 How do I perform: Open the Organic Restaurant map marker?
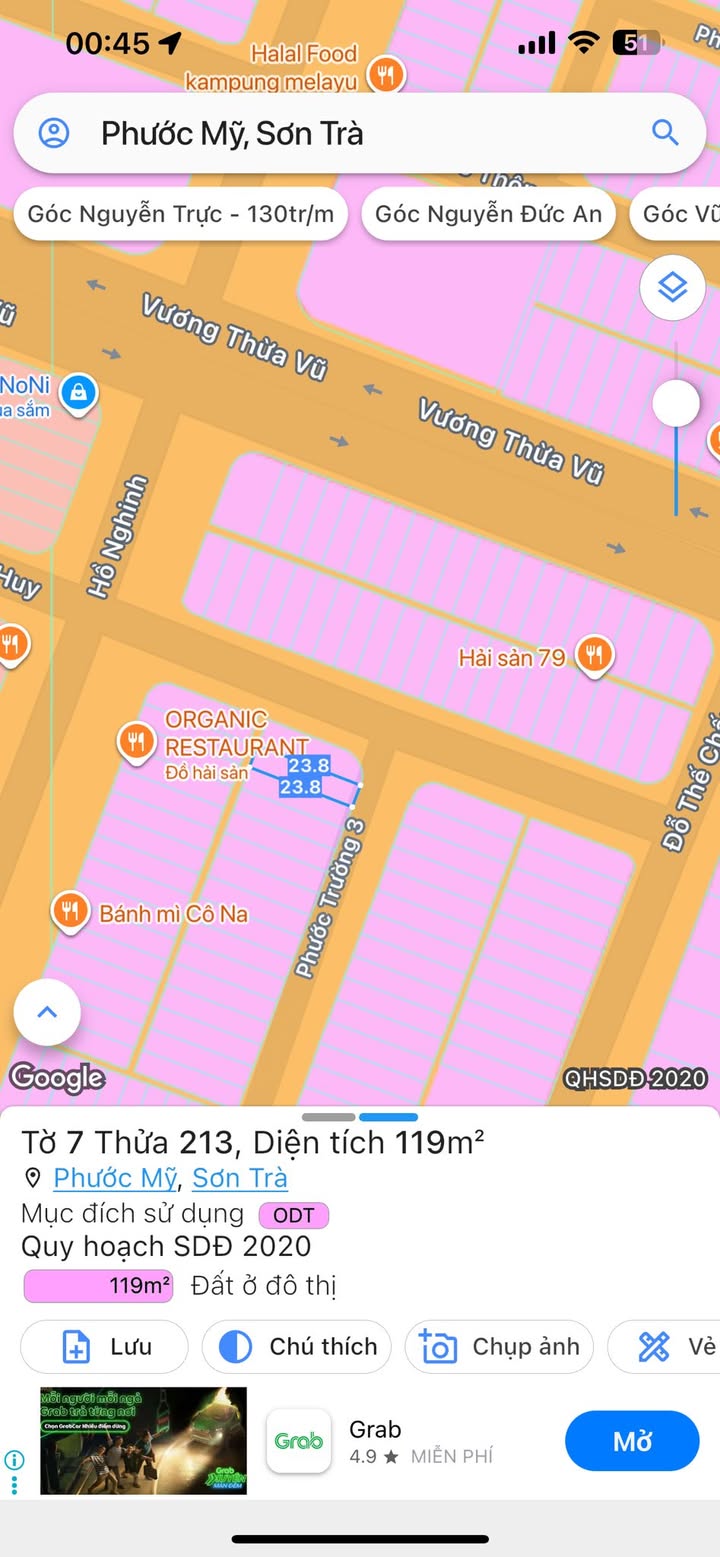click(x=135, y=742)
